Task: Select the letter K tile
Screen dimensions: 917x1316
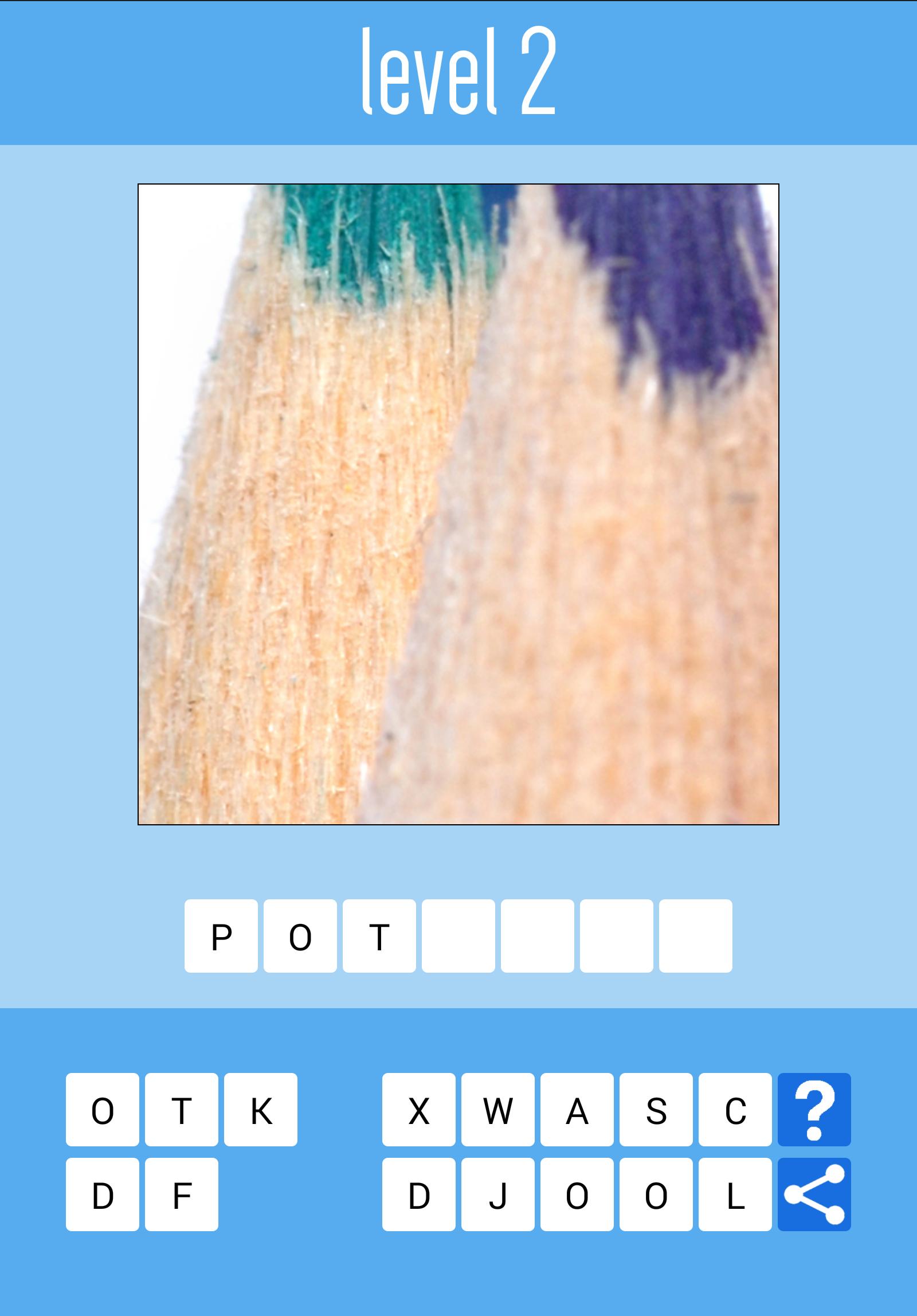Action: click(261, 1110)
